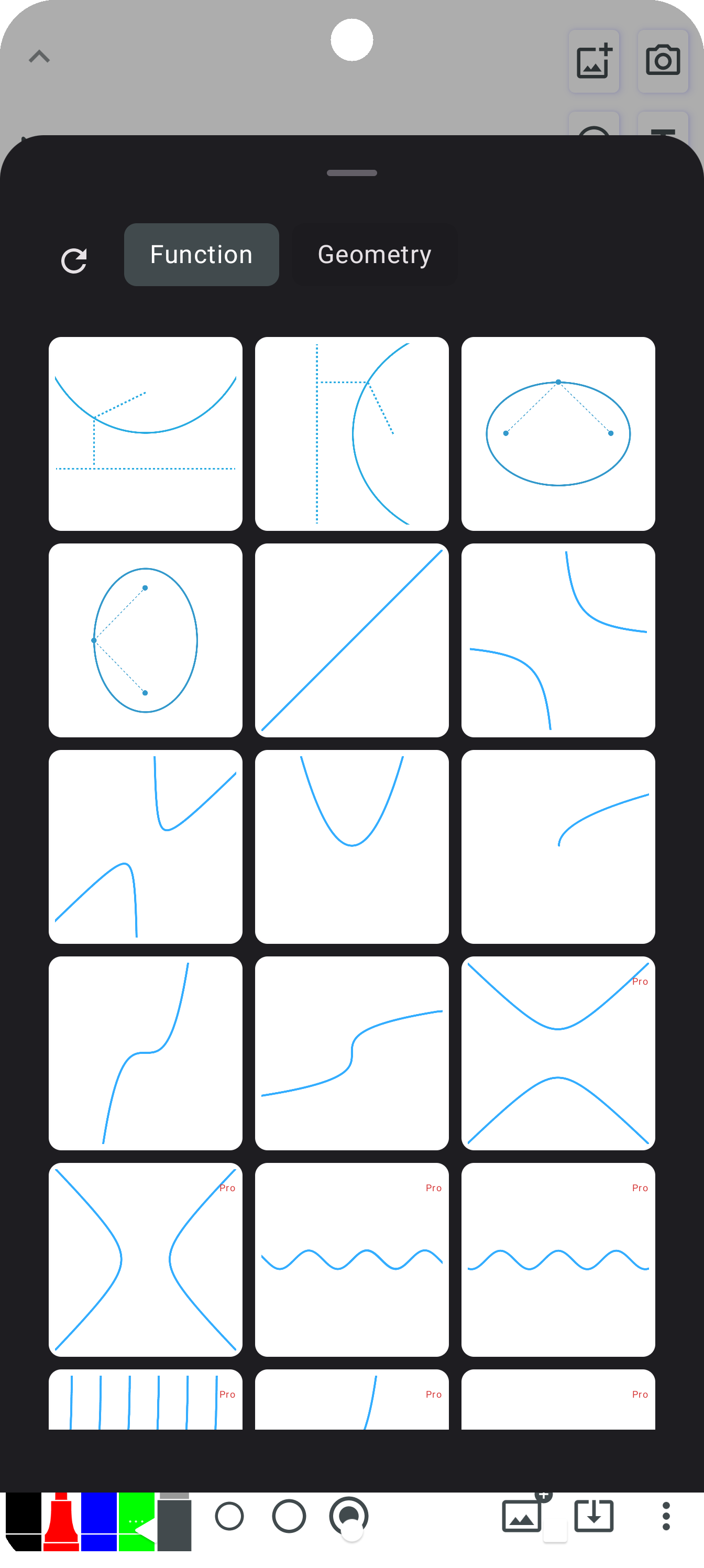Open the Pro left-right hyperbola graph
704x1568 pixels.
tap(146, 1259)
